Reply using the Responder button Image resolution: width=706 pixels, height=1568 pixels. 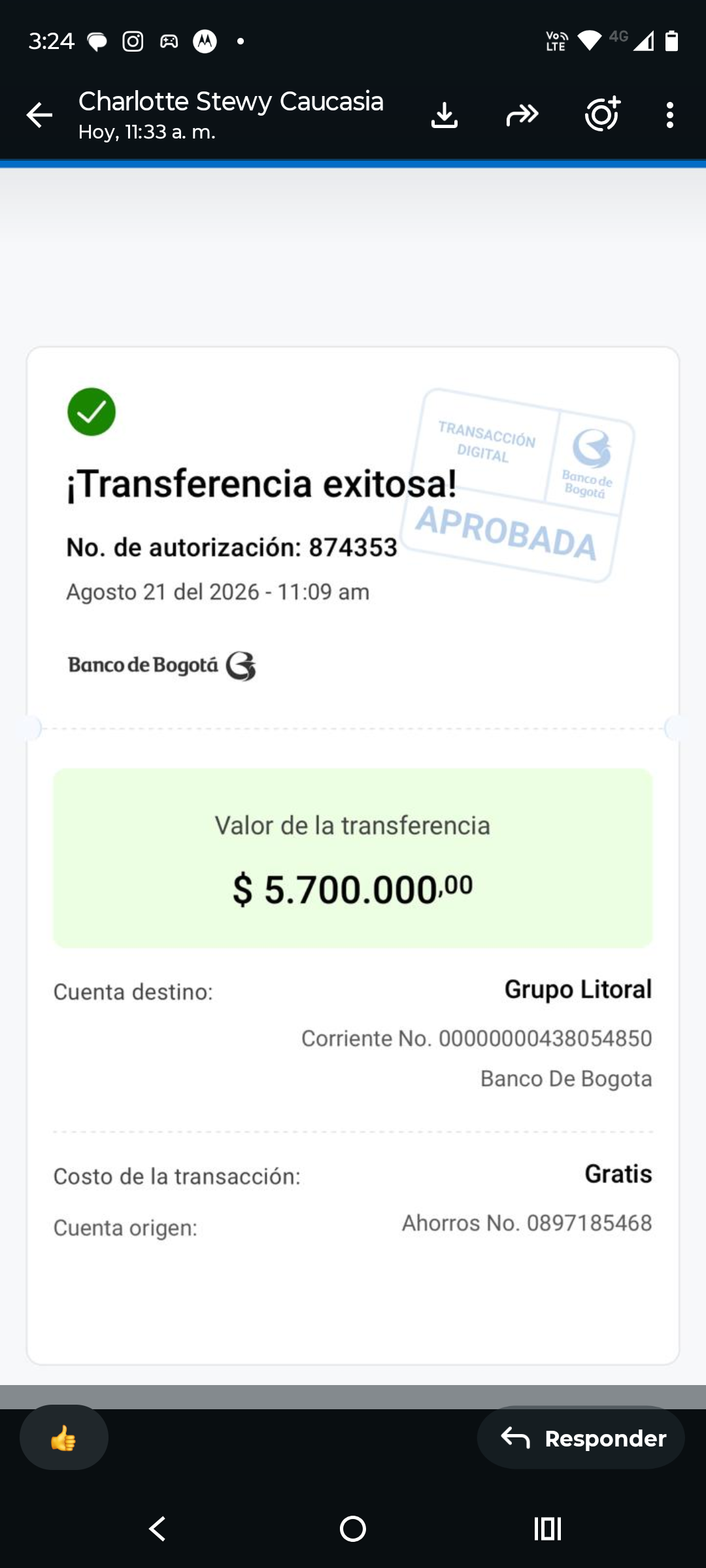(x=580, y=1437)
